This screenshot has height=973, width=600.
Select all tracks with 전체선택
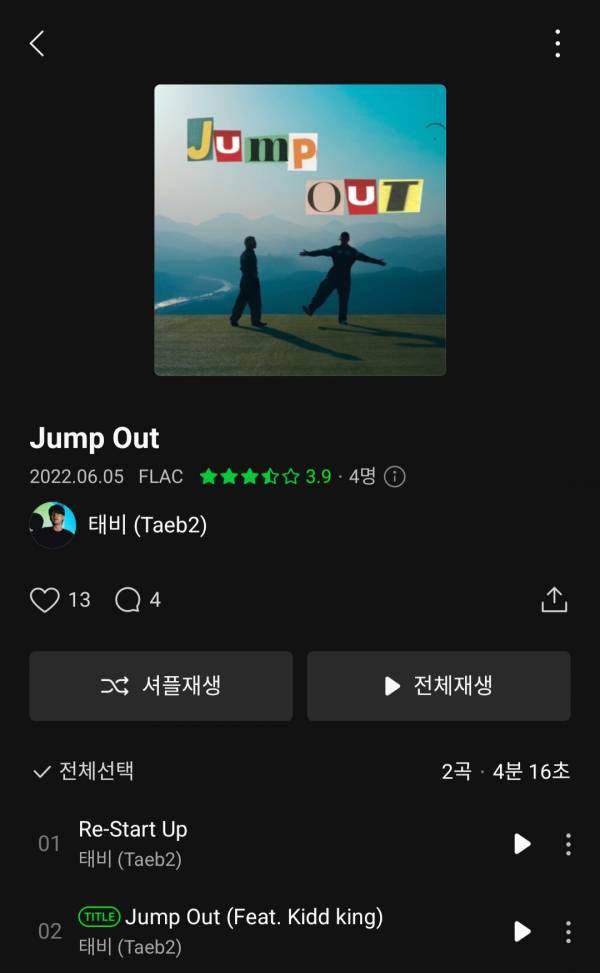(x=84, y=771)
